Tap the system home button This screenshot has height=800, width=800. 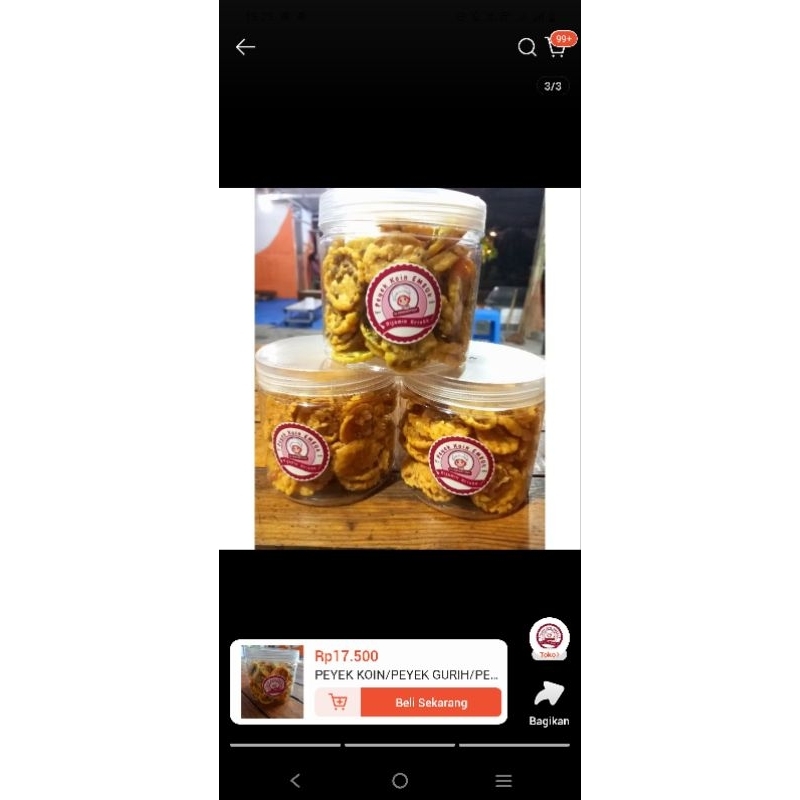tap(400, 780)
